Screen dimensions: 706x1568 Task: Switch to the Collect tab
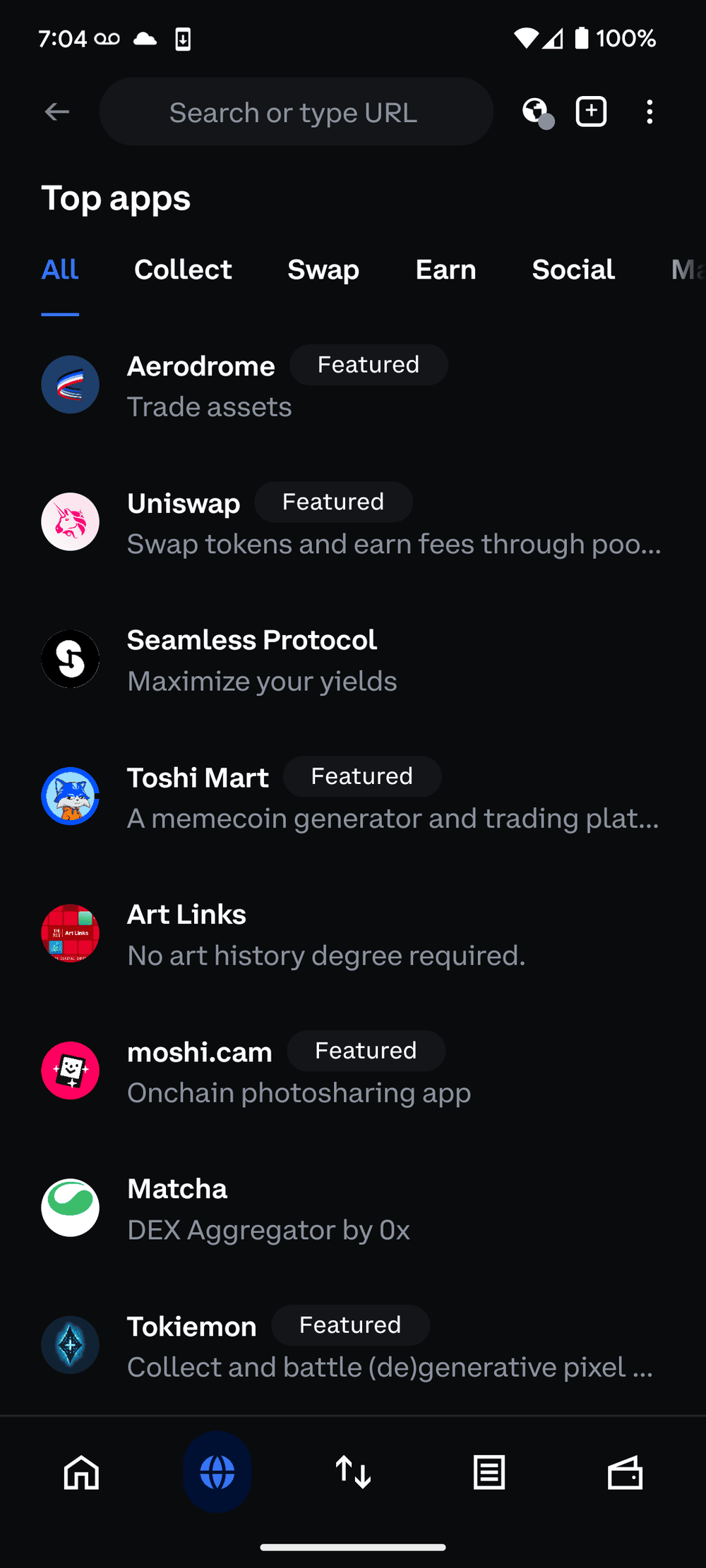[x=183, y=270]
